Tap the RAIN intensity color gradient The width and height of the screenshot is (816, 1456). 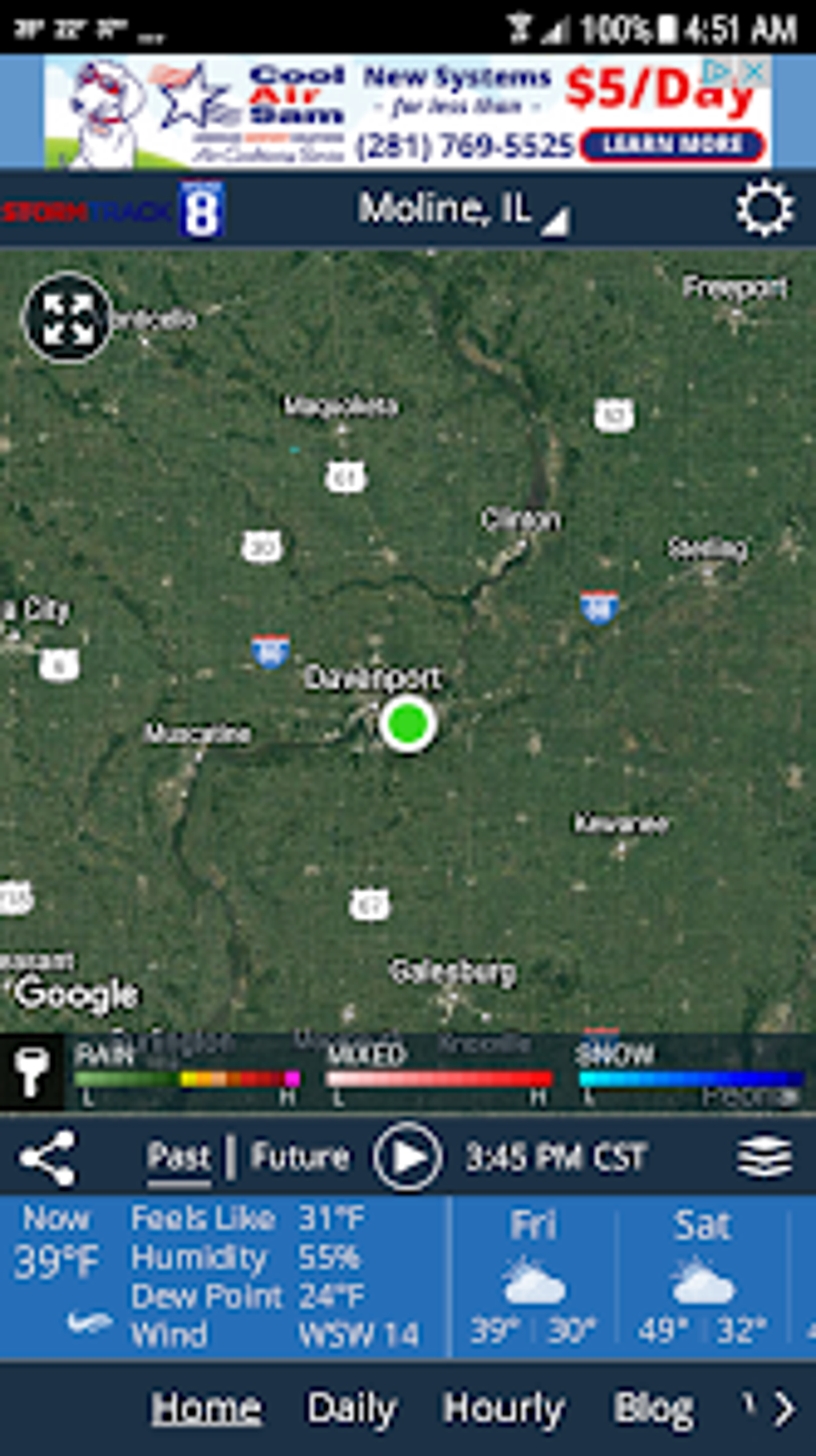(x=188, y=1077)
